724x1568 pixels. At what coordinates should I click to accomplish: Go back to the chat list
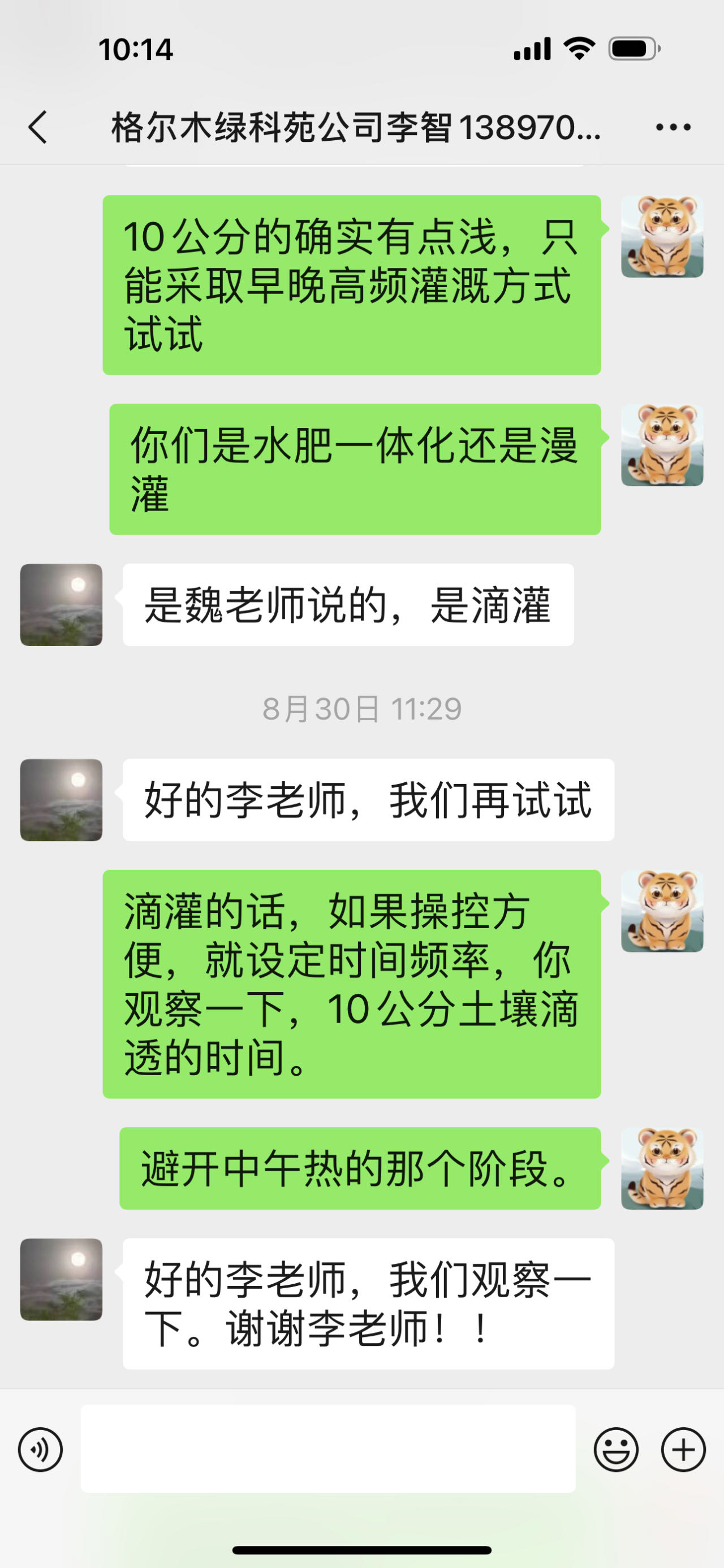[x=38, y=127]
